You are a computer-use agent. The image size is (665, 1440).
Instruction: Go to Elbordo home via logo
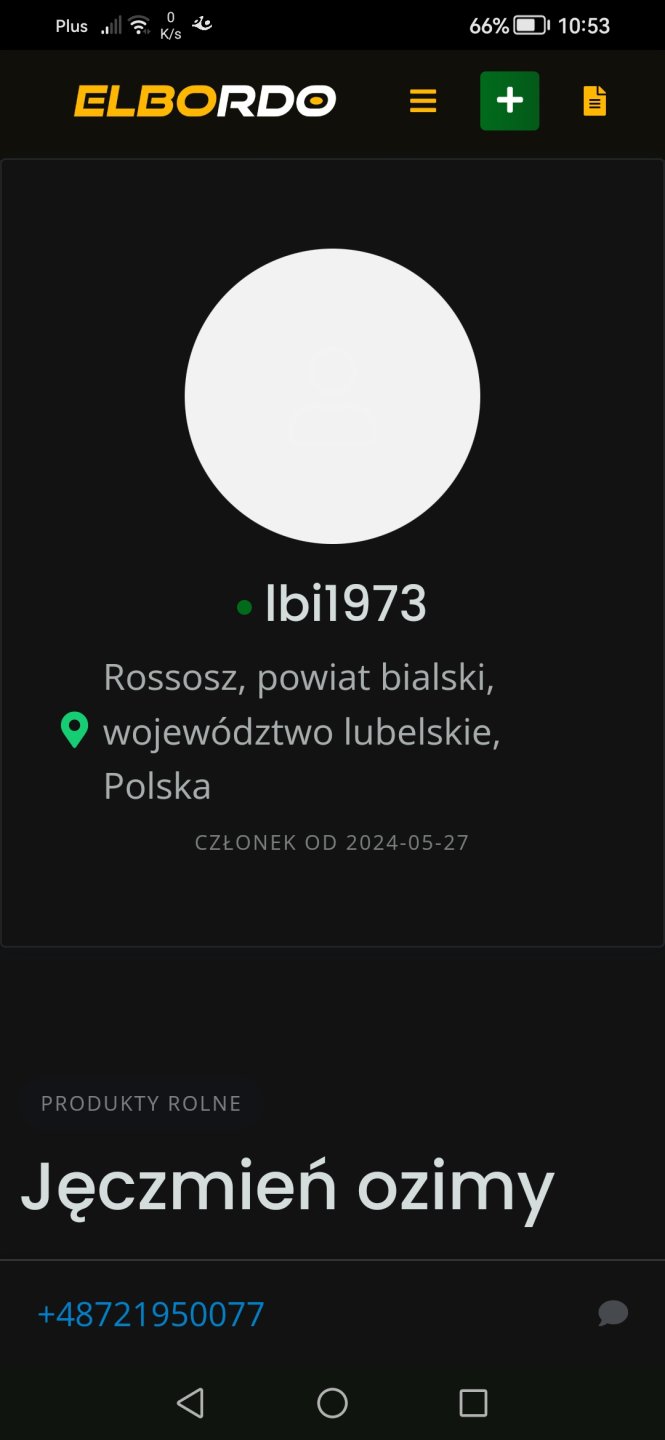pyautogui.click(x=205, y=101)
